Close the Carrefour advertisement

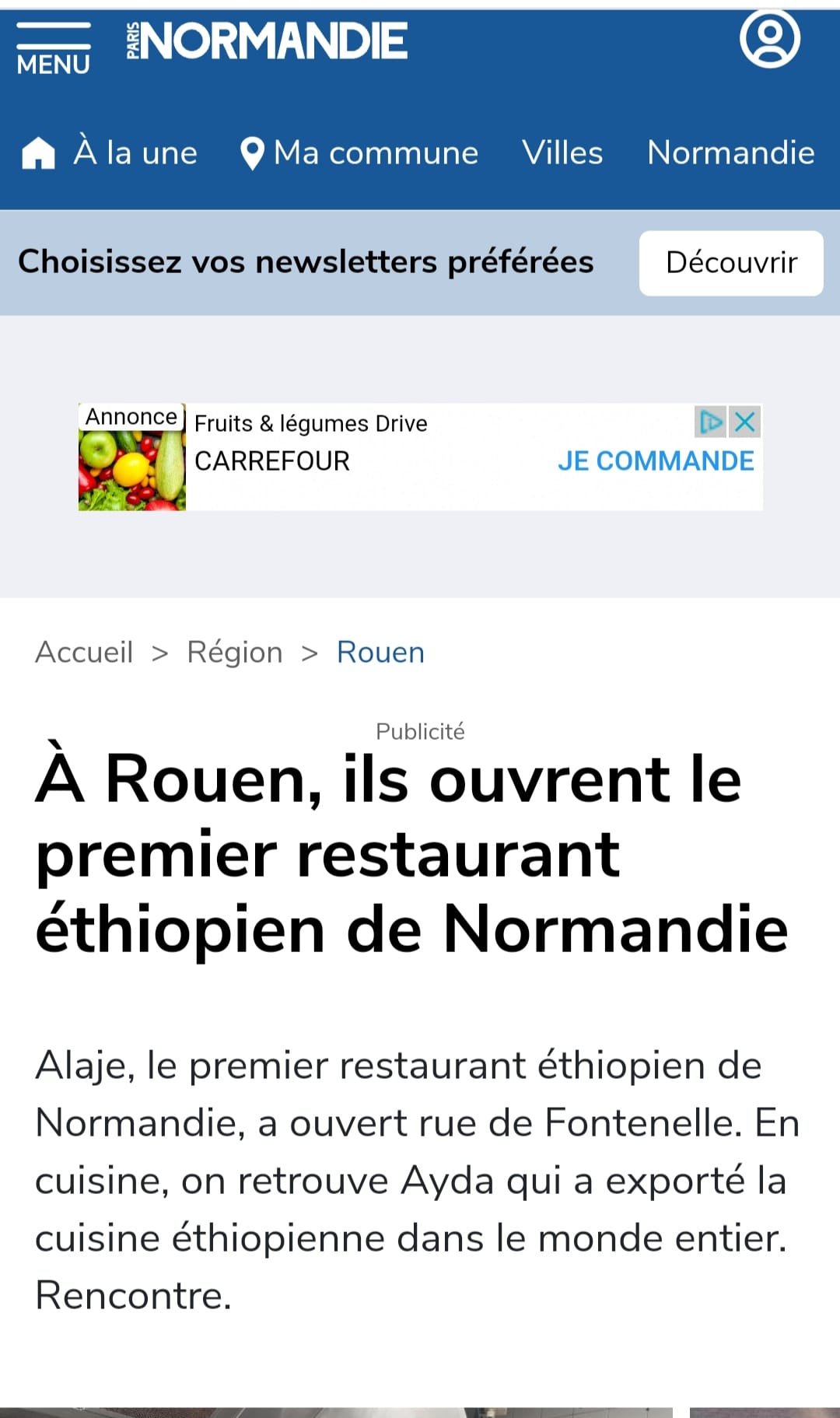coord(745,422)
